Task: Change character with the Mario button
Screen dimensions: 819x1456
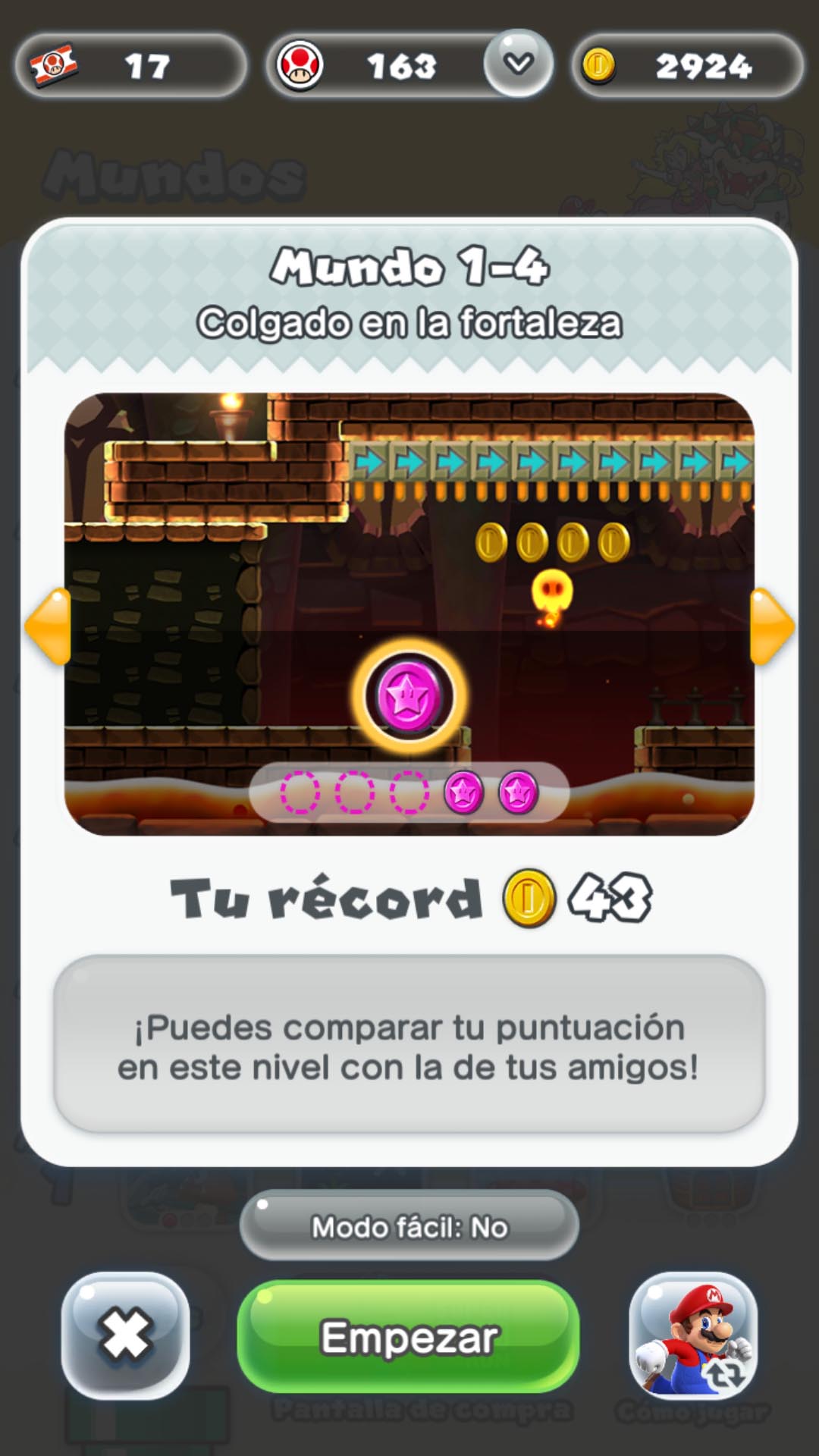Action: pyautogui.click(x=693, y=1335)
